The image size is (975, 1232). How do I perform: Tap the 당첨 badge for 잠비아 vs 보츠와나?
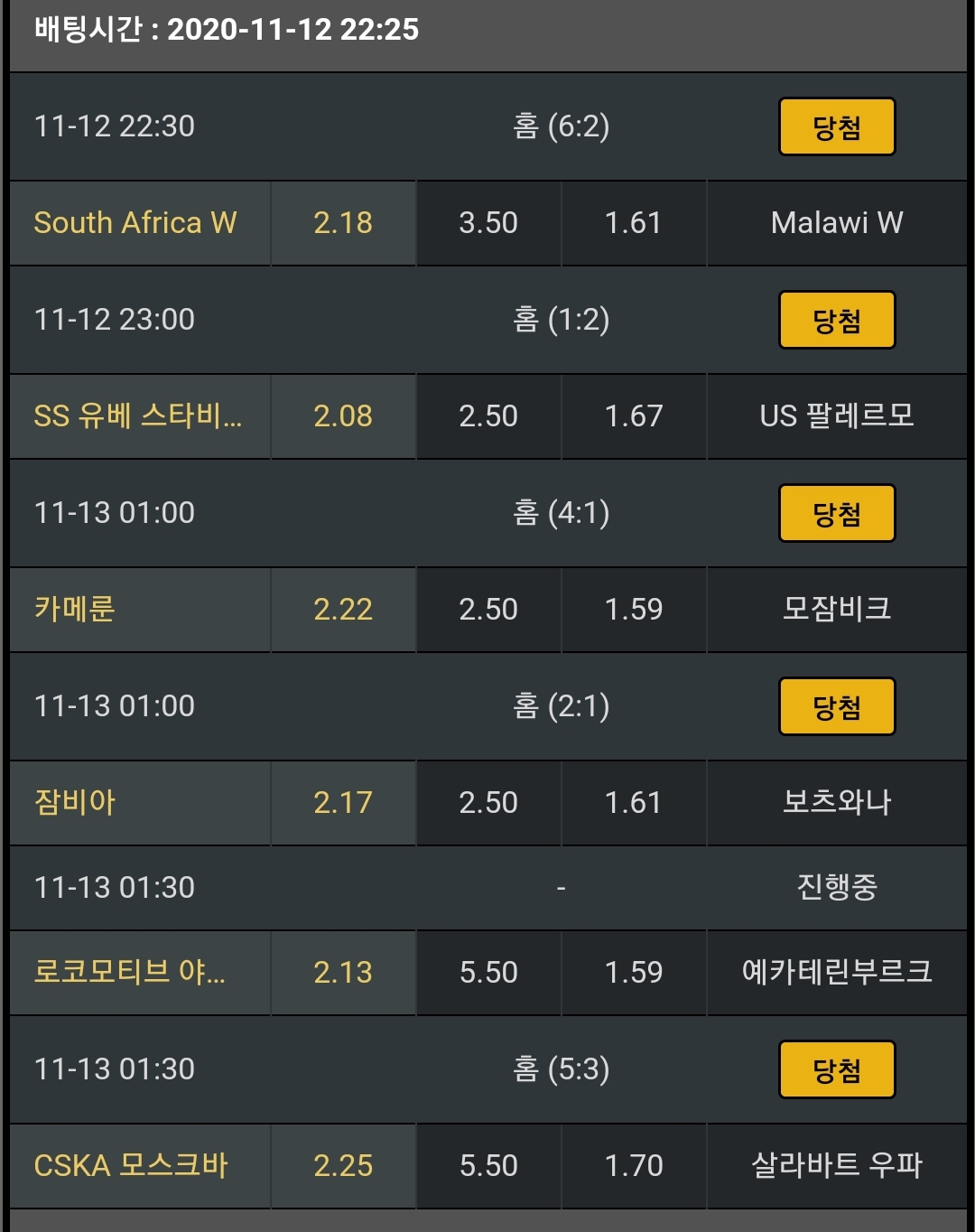837,707
